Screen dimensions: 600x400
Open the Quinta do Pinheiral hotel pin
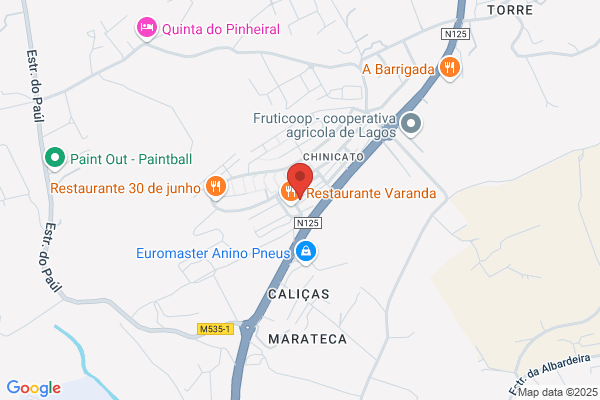147,28
